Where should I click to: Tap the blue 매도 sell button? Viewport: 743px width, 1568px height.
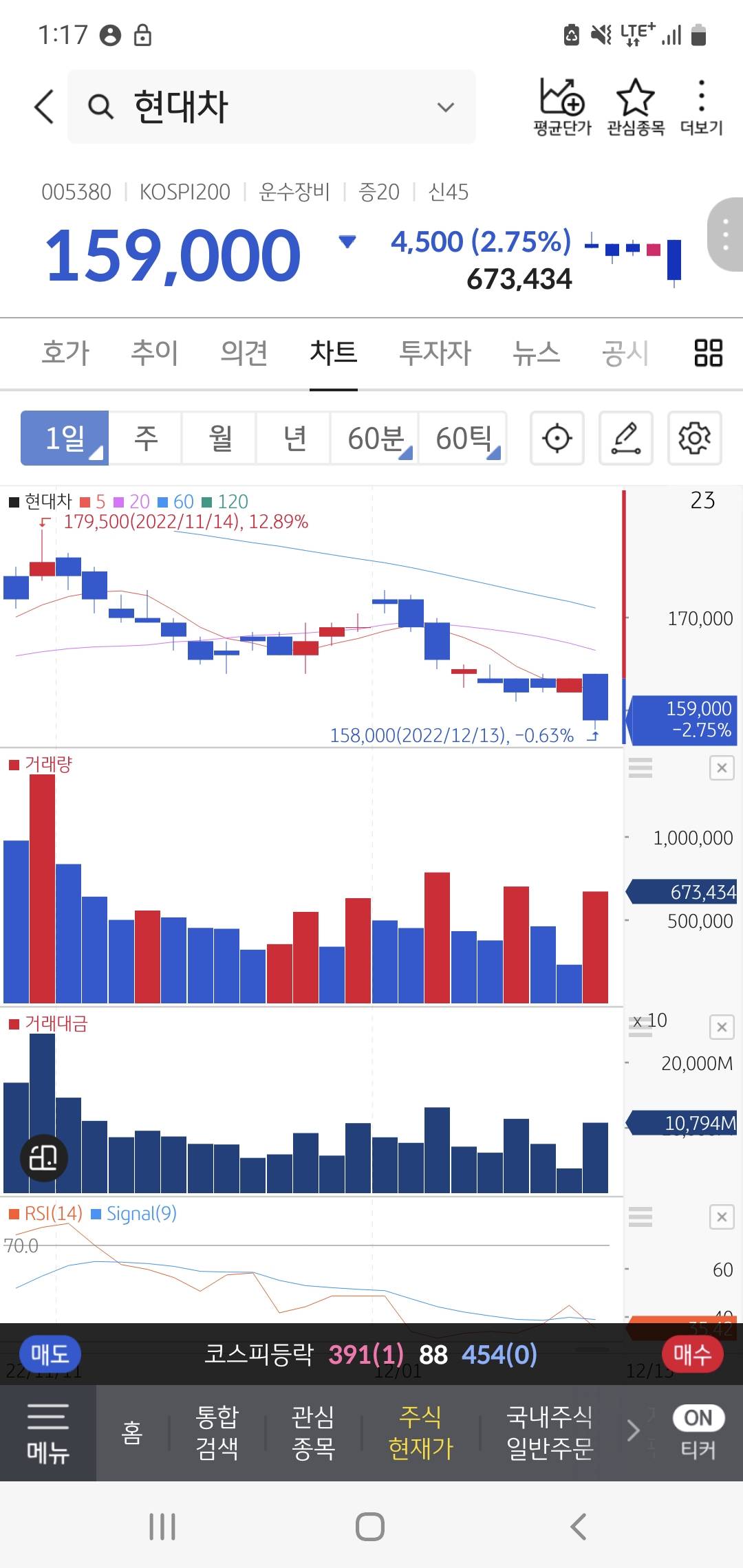[50, 1355]
